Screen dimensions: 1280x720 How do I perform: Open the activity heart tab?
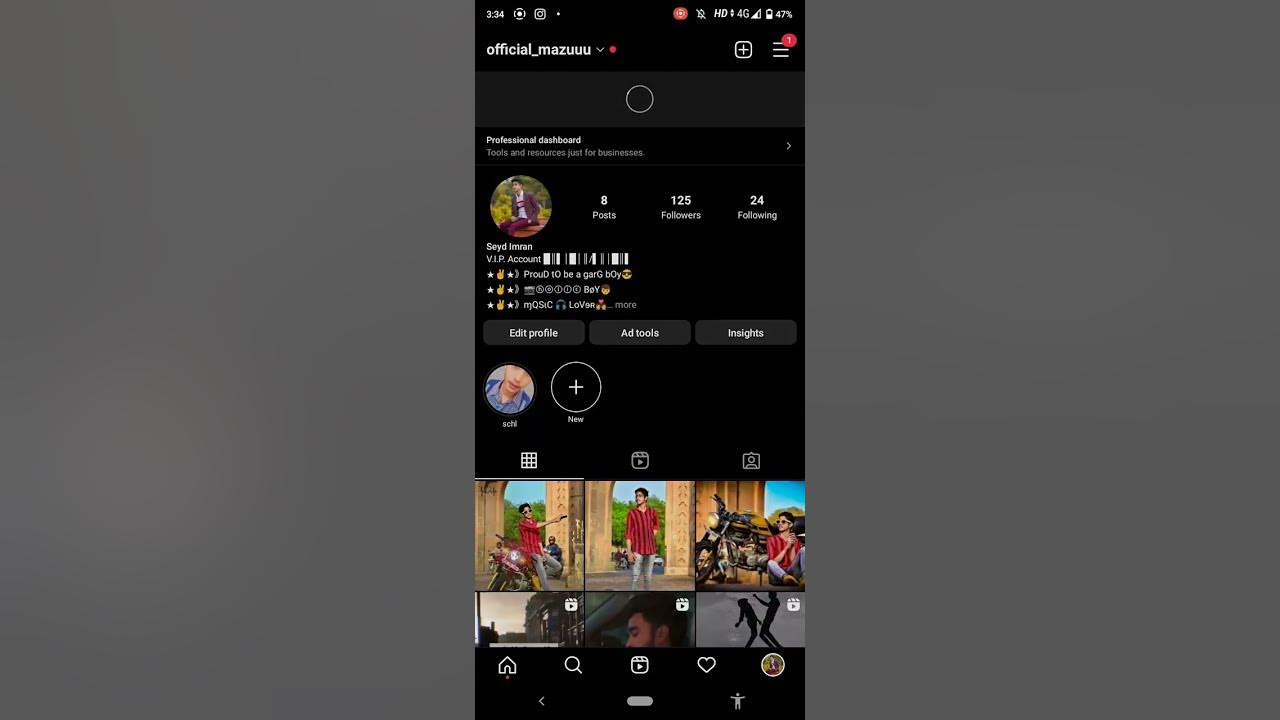(x=706, y=665)
